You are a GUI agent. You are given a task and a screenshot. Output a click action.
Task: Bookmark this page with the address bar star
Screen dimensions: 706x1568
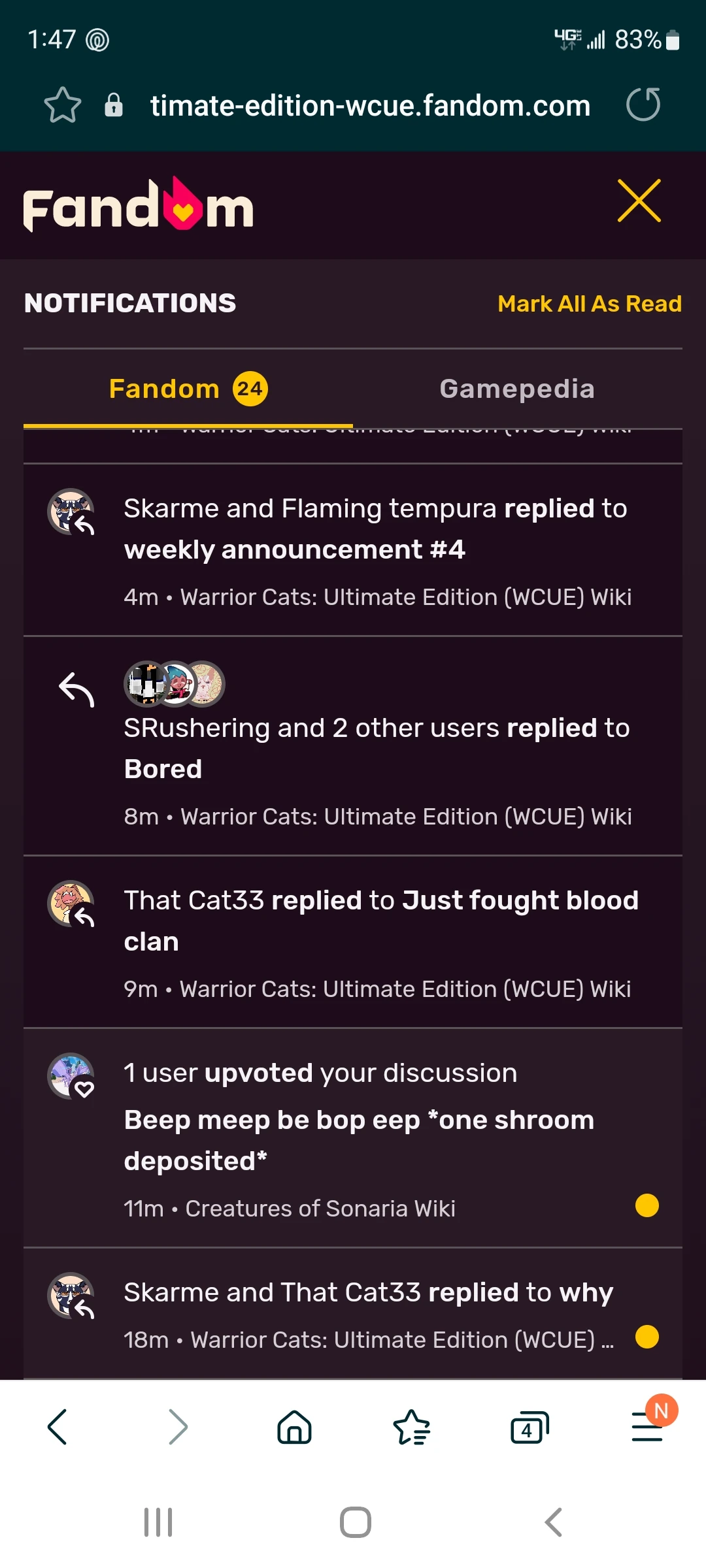(x=63, y=105)
